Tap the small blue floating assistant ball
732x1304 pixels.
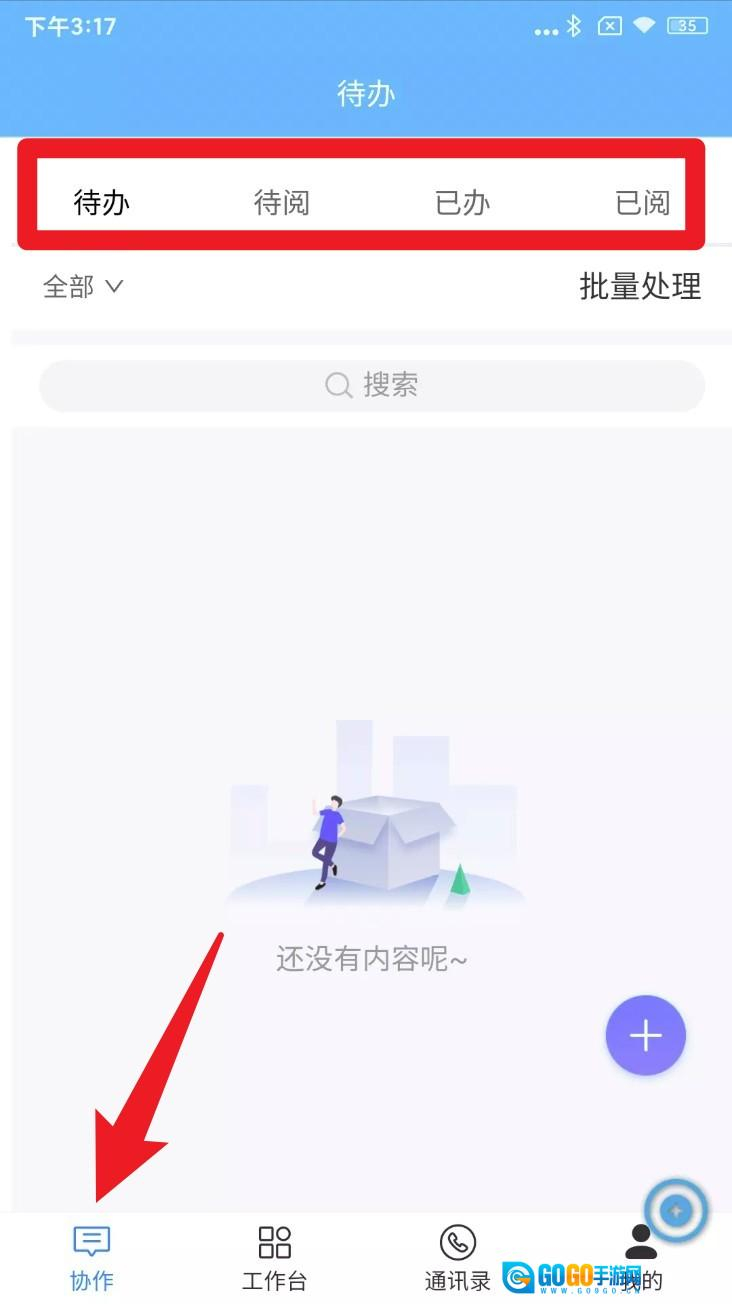676,1211
